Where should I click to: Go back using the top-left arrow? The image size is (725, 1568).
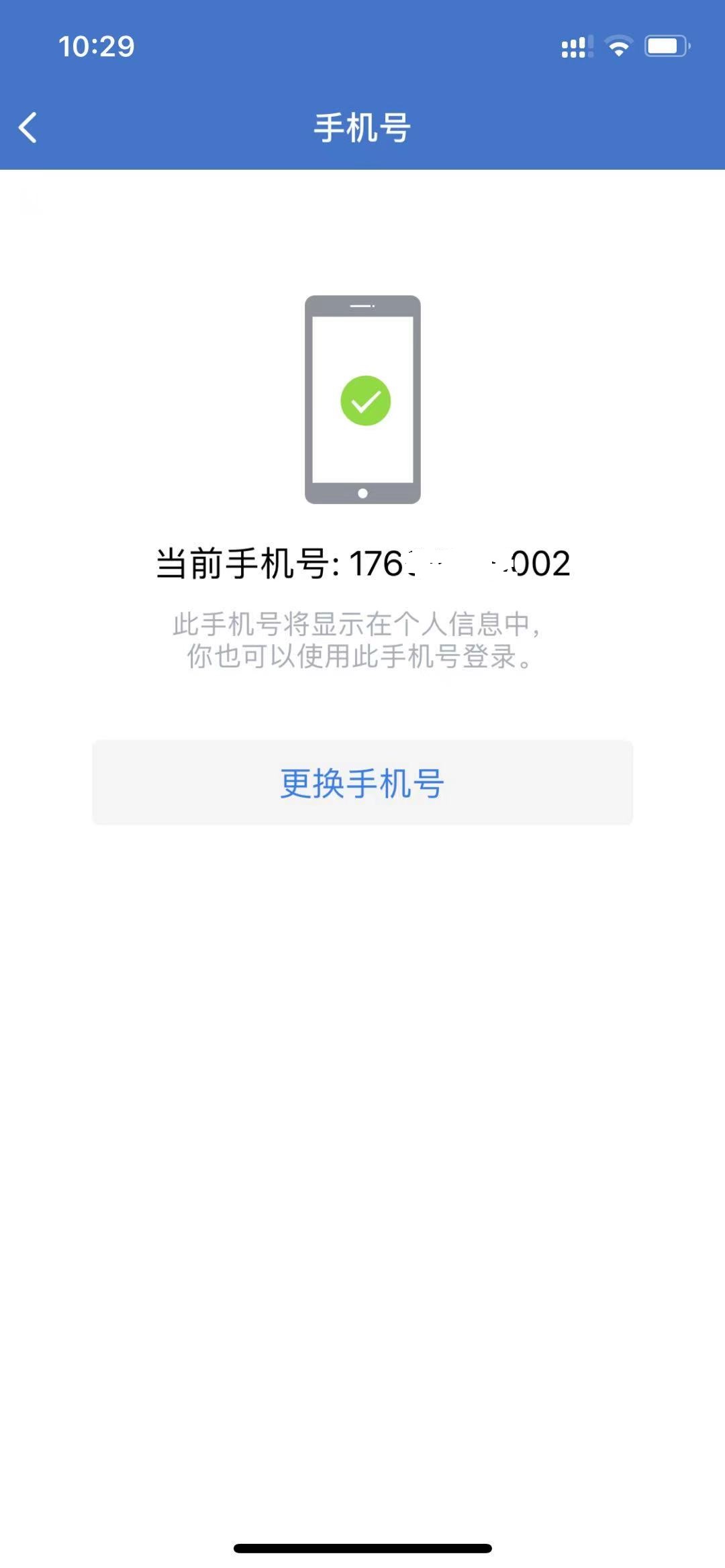28,127
